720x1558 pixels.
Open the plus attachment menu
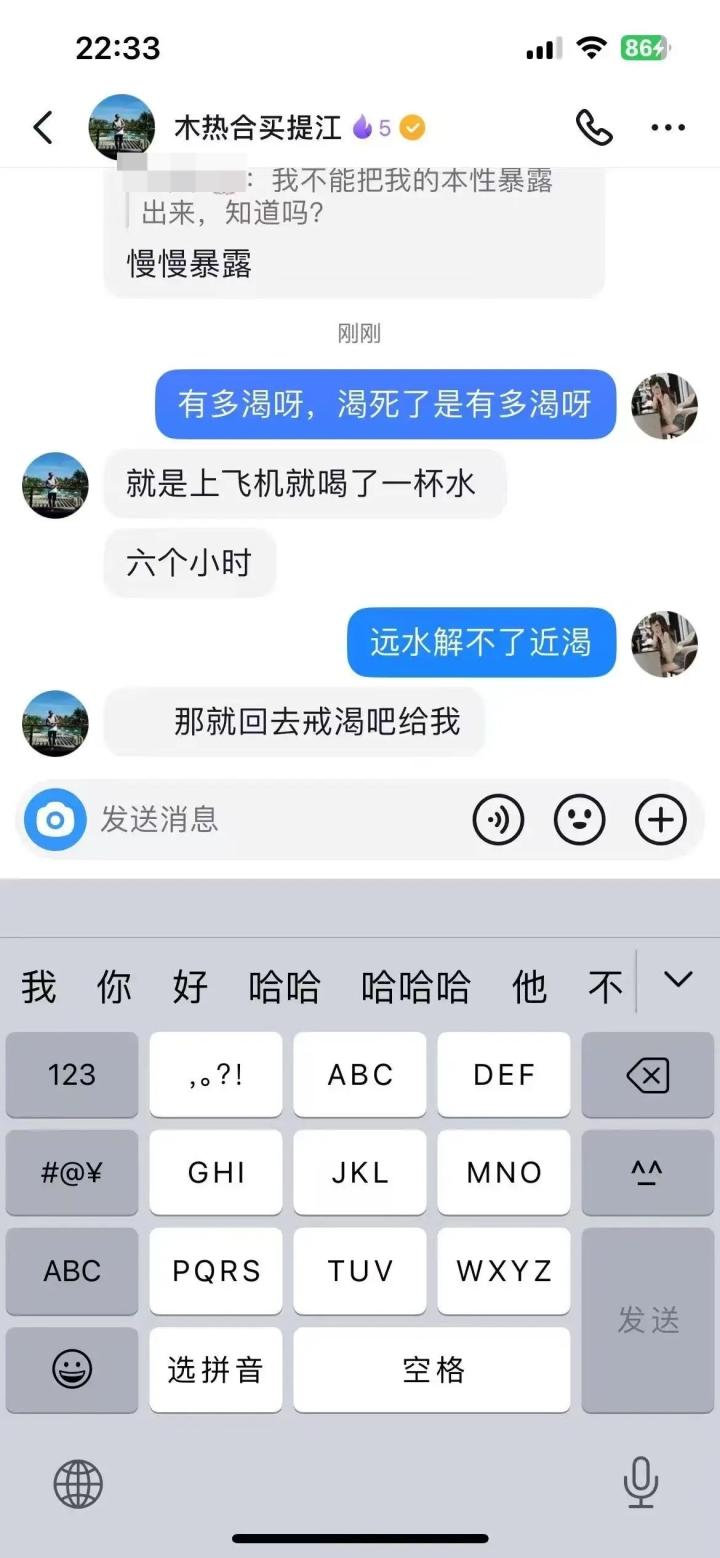(x=661, y=820)
